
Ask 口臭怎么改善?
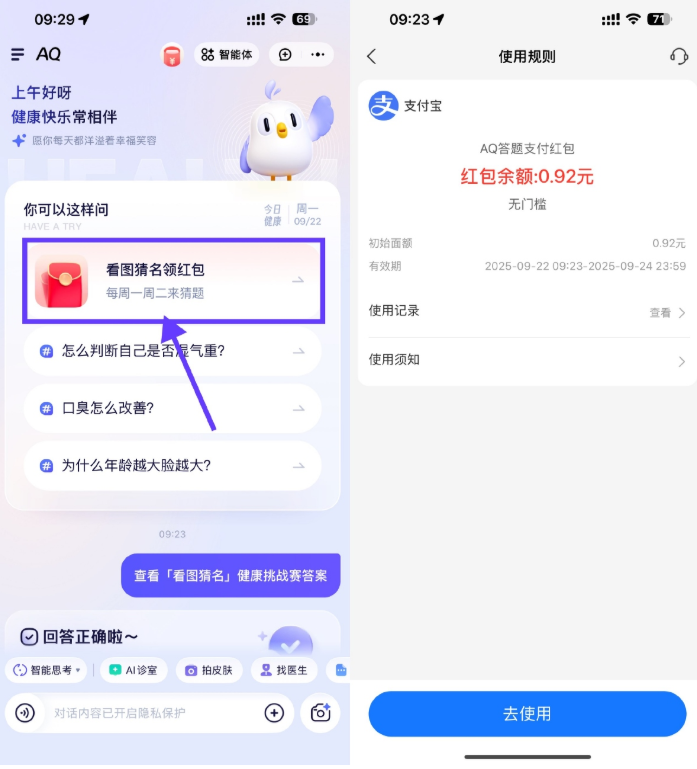tap(173, 408)
